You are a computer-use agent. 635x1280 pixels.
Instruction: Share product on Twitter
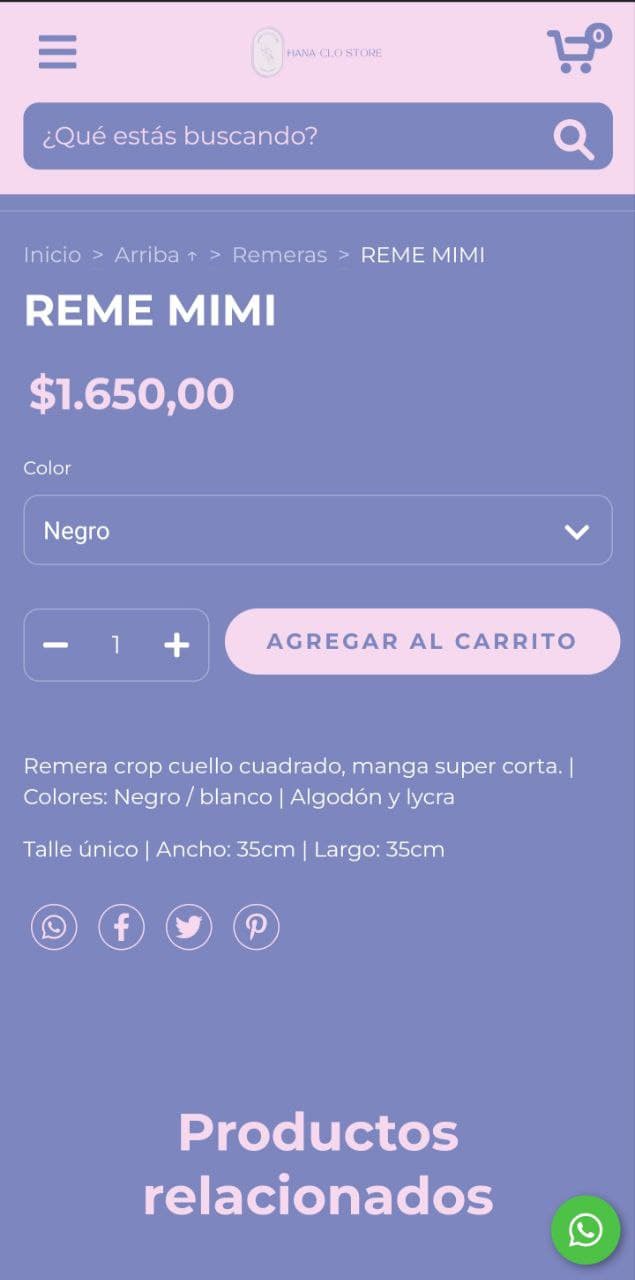pos(189,928)
